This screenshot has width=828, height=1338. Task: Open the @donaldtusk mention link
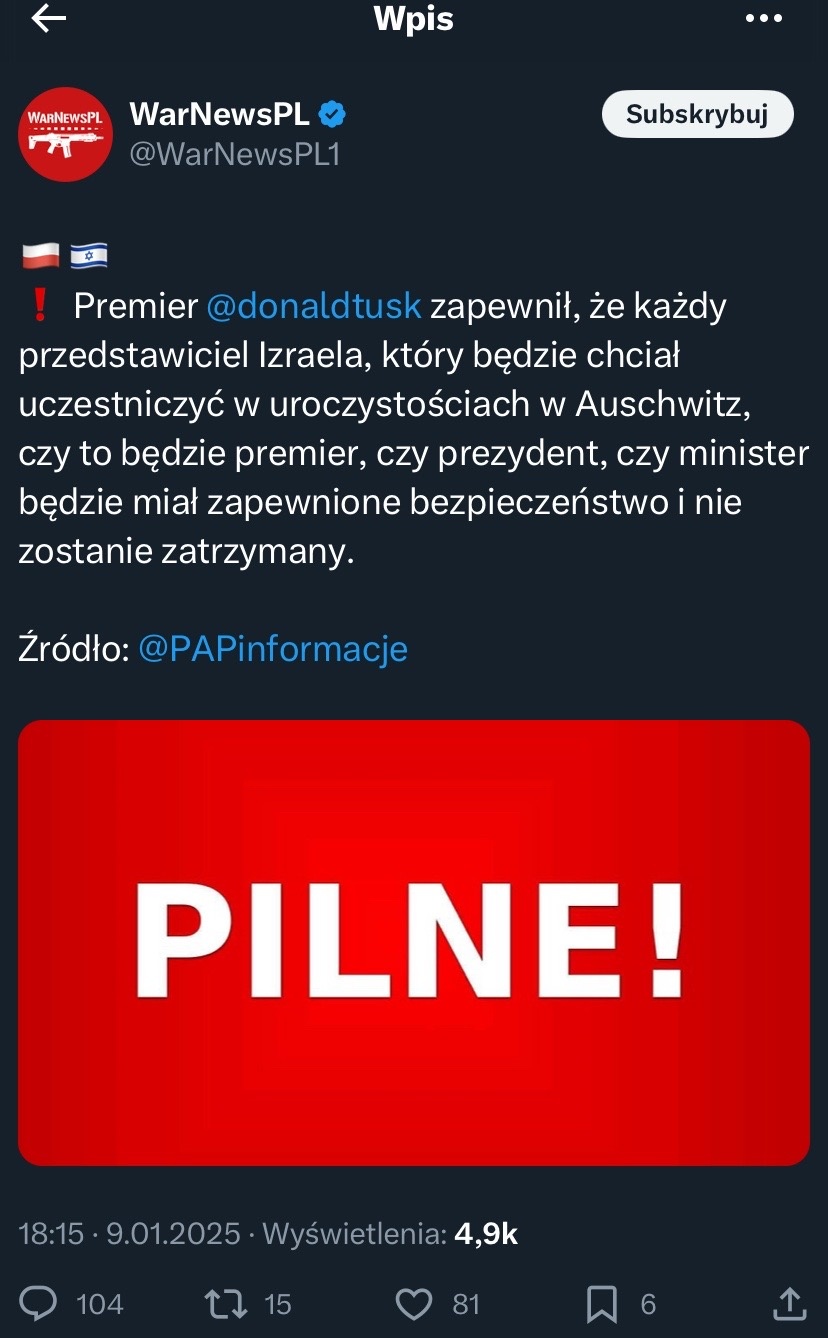click(x=314, y=306)
